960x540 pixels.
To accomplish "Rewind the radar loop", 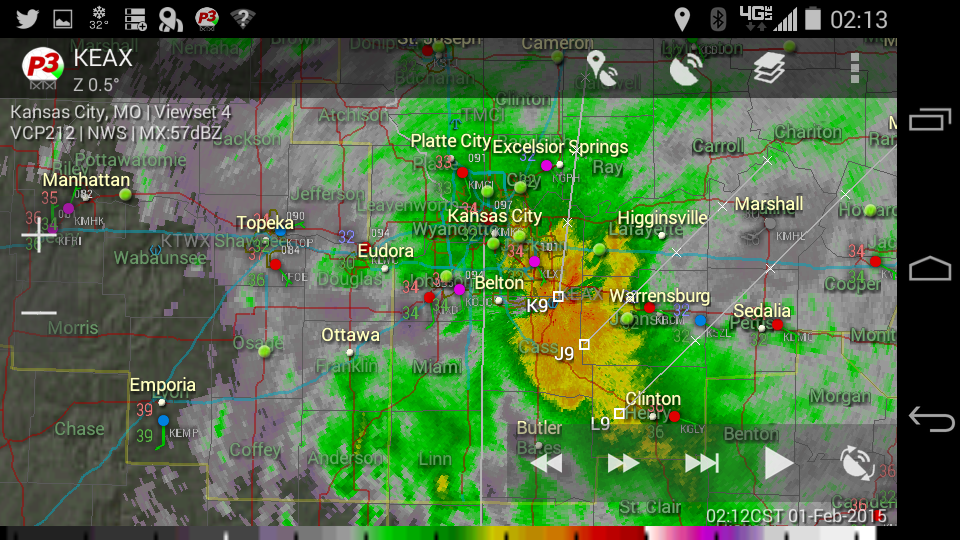I will point(546,463).
